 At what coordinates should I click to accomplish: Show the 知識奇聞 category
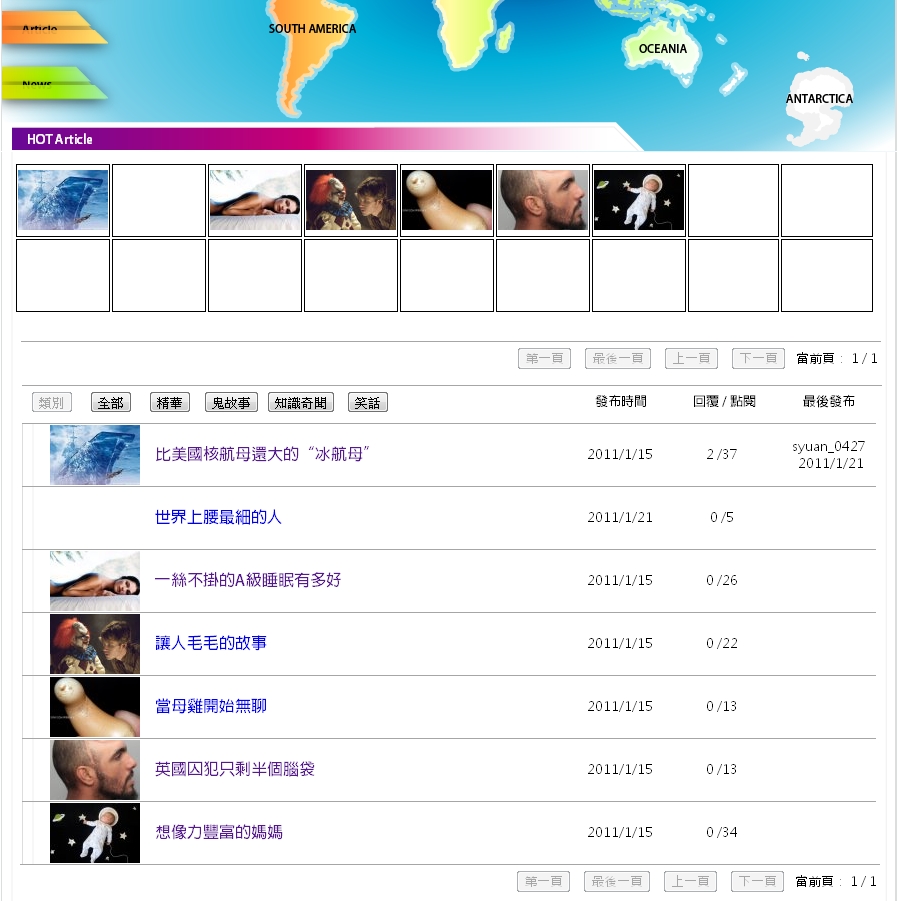[x=300, y=403]
